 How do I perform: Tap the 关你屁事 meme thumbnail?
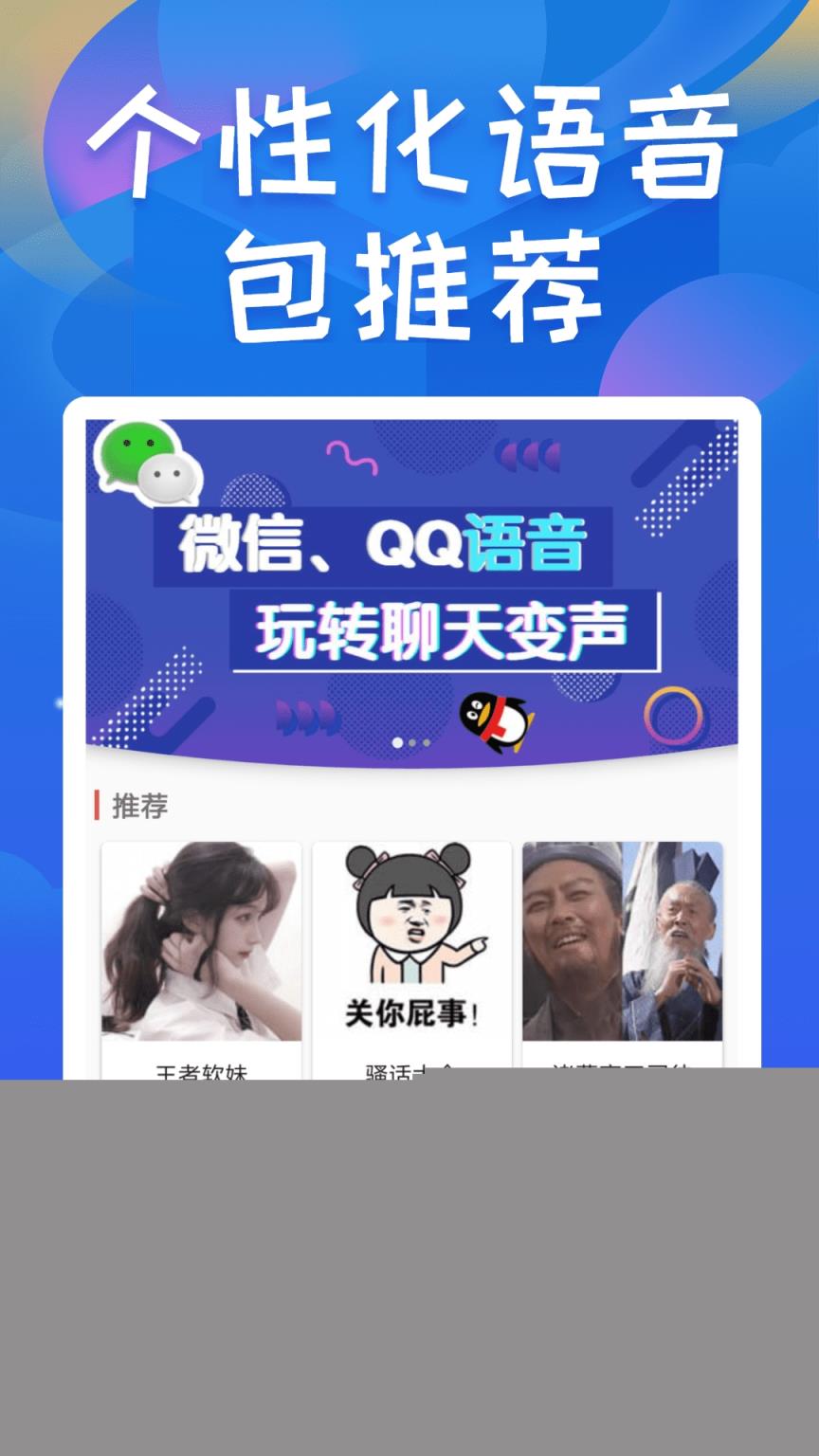412,938
